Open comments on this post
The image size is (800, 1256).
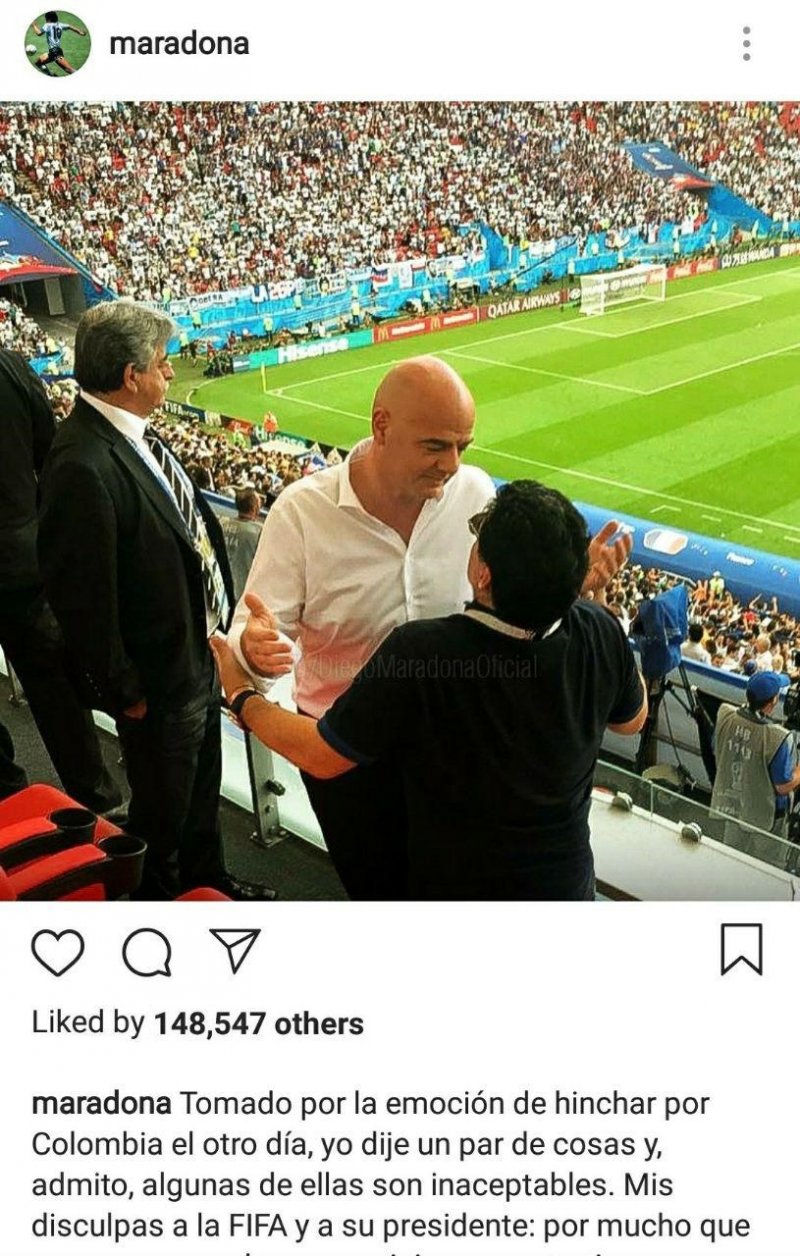[147, 951]
